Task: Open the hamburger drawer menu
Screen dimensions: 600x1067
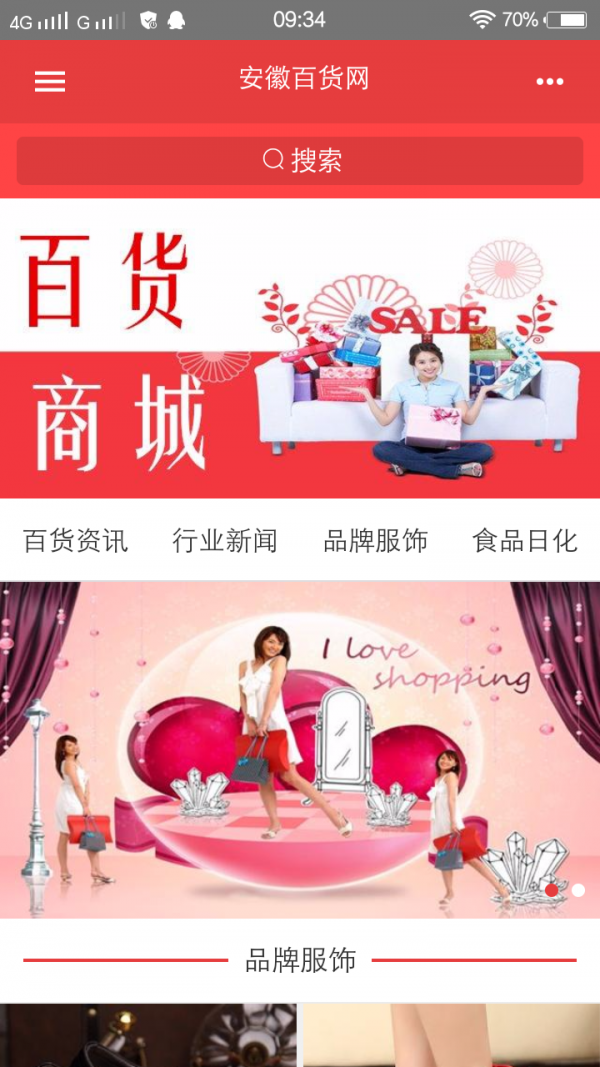Action: point(50,82)
